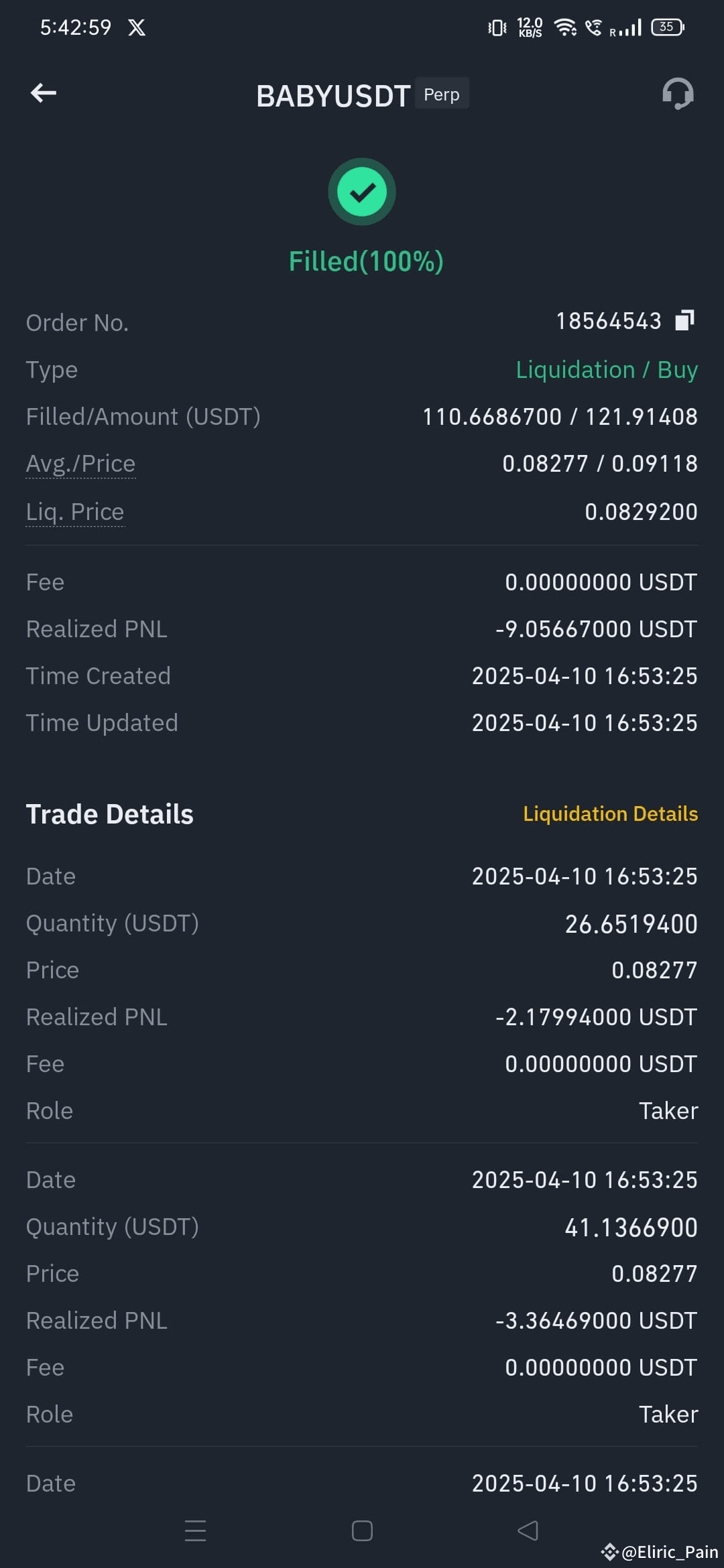Open customer support headset icon
This screenshot has height=1568, width=724.
point(678,94)
